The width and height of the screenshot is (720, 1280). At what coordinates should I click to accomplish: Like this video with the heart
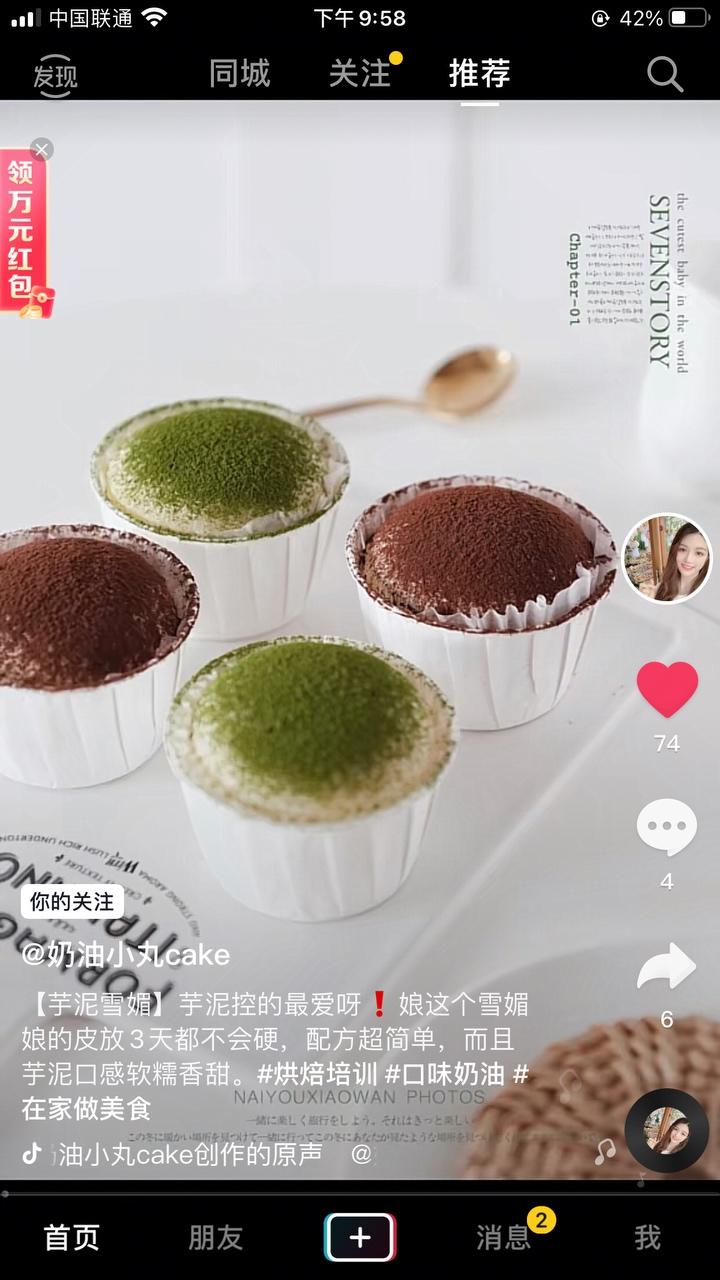pos(667,690)
